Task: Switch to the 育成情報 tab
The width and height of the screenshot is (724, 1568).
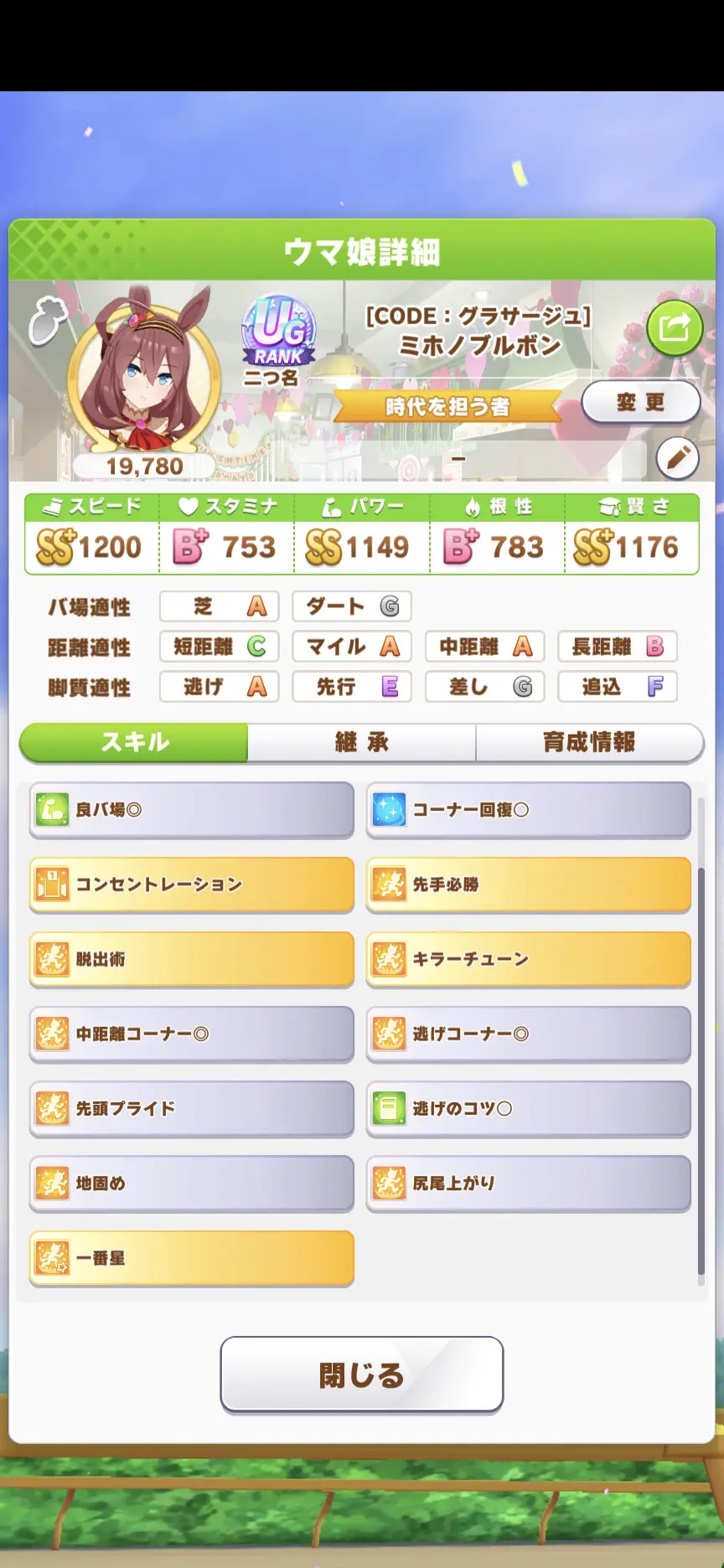Action: coord(589,742)
